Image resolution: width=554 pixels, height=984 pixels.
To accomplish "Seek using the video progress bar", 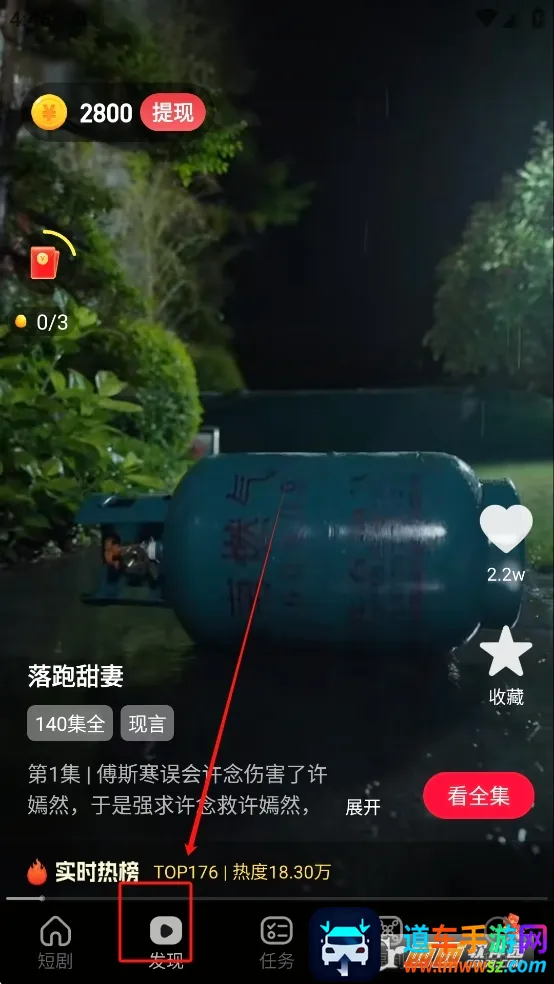I will (277, 898).
